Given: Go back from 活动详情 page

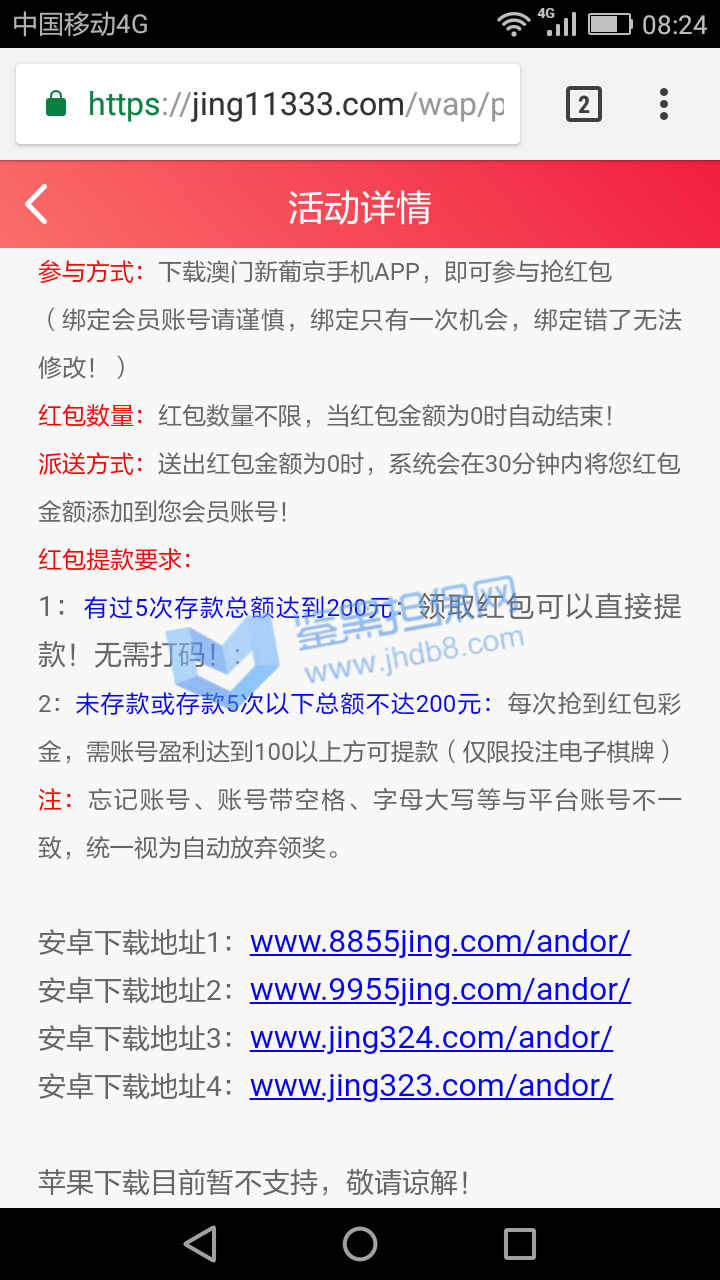Looking at the screenshot, I should click(37, 205).
